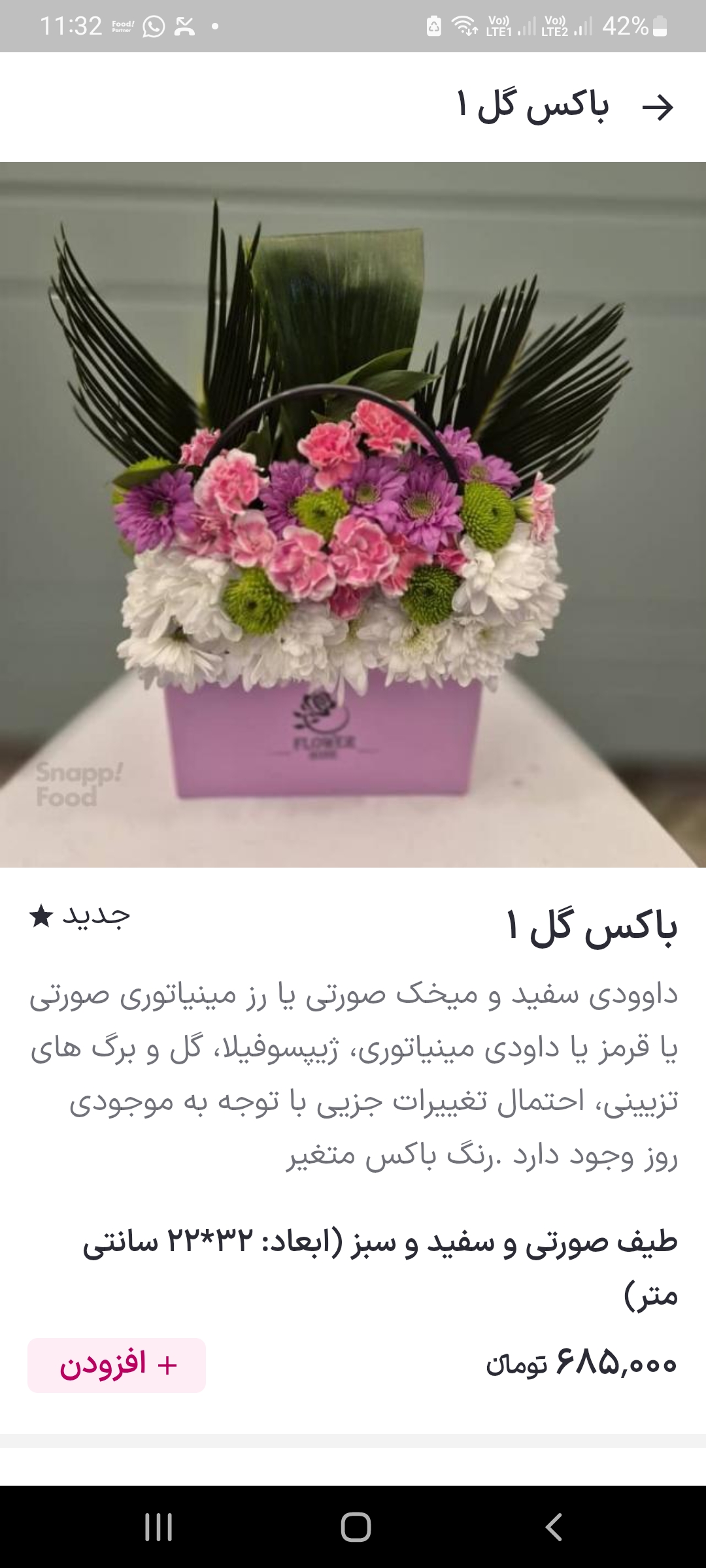Tap the افزودن add button
The height and width of the screenshot is (1568, 706).
click(x=116, y=1365)
